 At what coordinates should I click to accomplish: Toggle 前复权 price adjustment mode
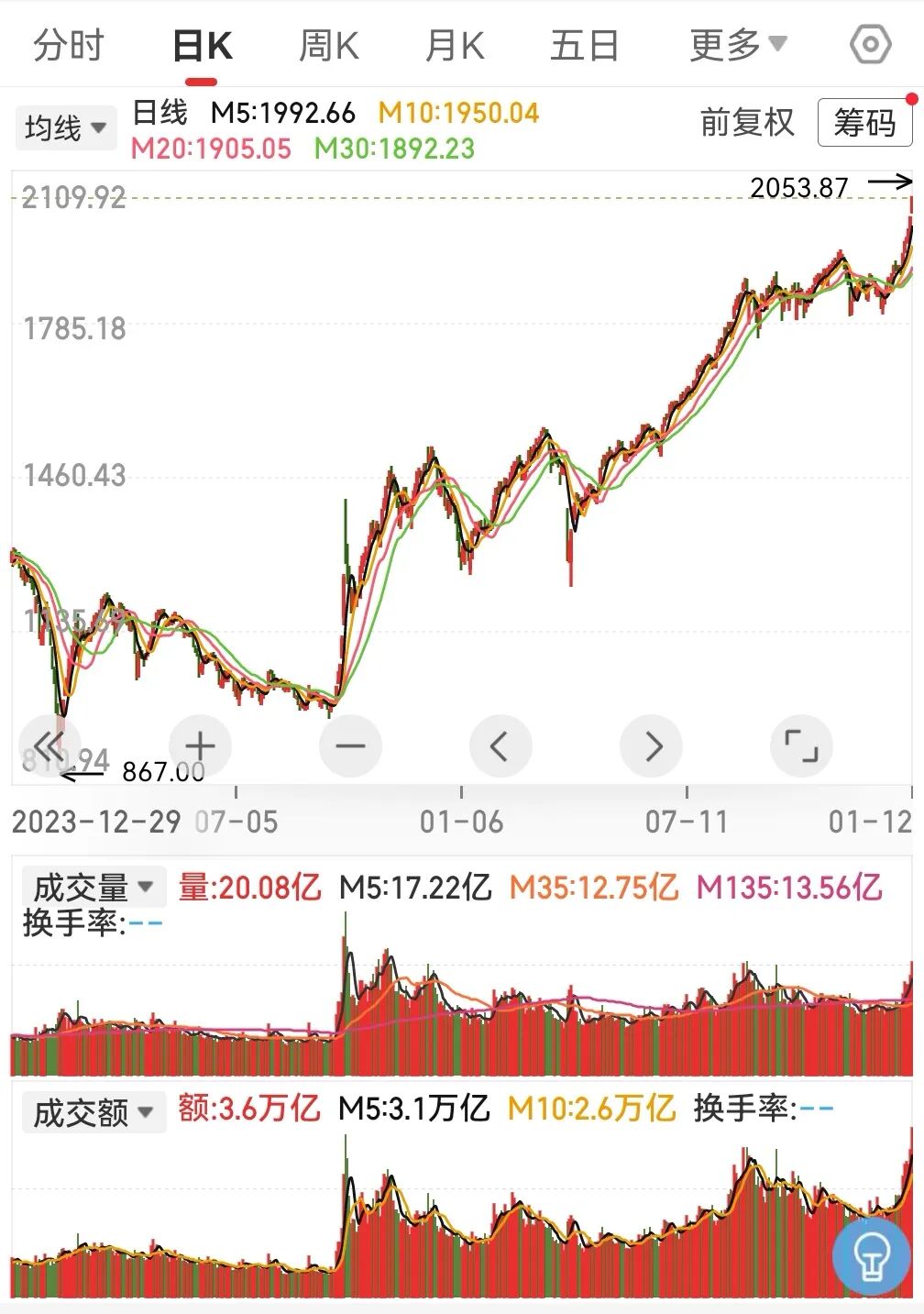[748, 124]
